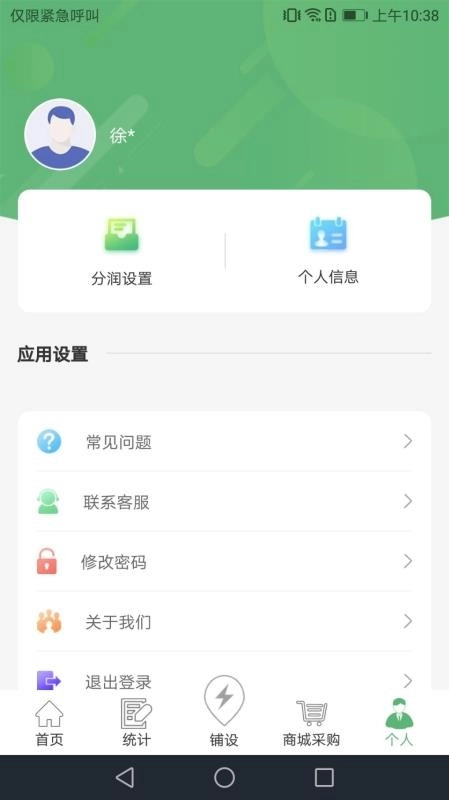The image size is (449, 800).
Task: Open 分润设置 profit sharing settings
Action: point(121,252)
